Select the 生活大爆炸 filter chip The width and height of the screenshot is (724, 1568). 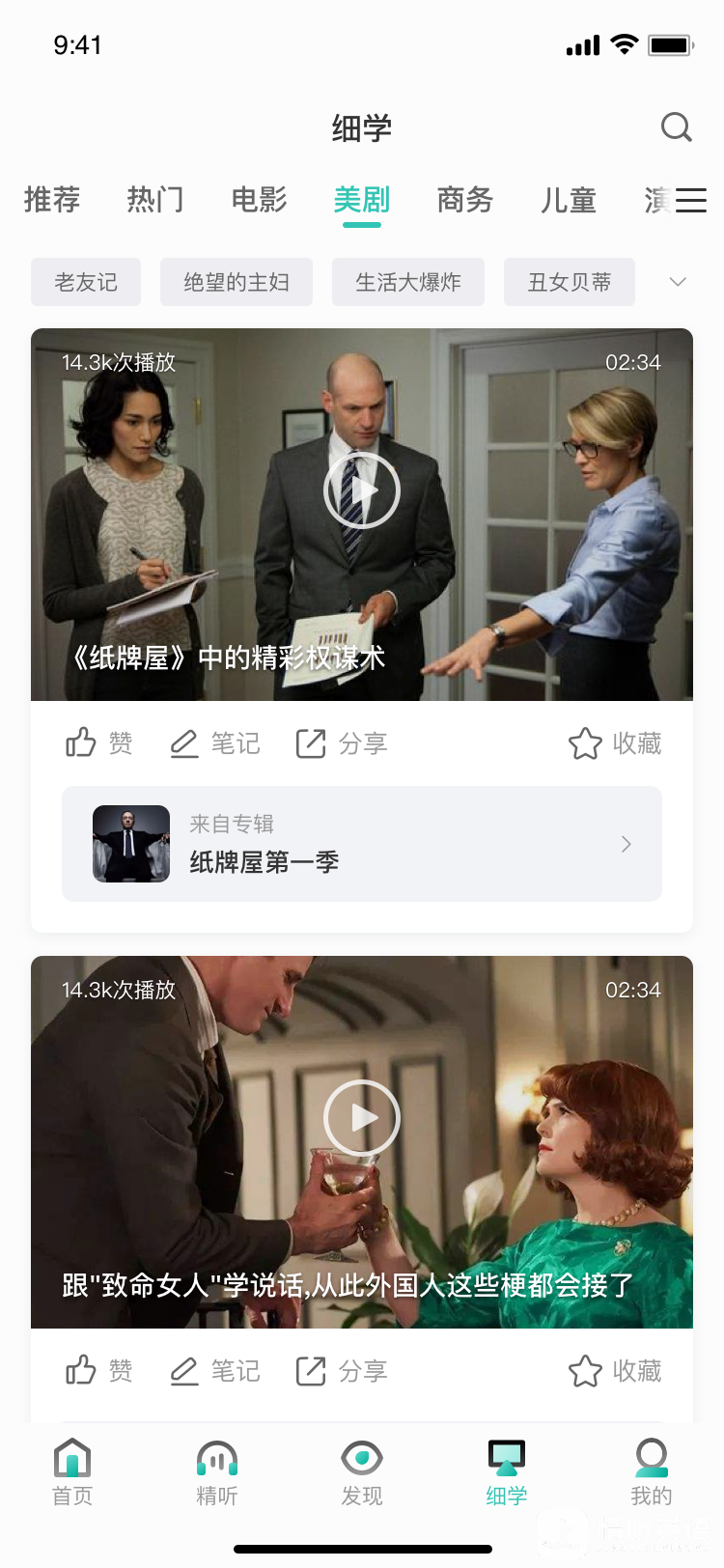pos(408,282)
